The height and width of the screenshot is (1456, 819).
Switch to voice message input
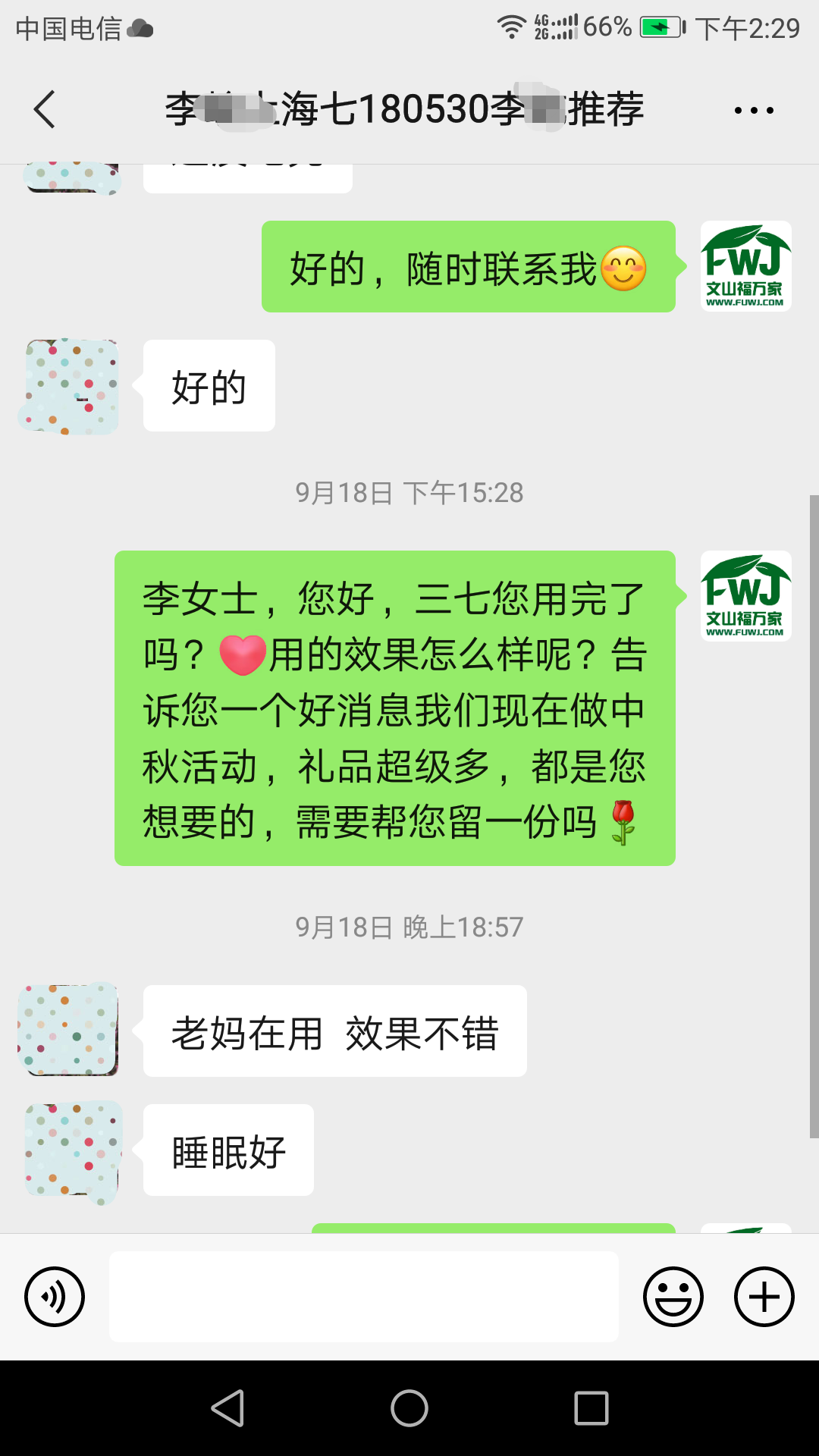click(x=55, y=1297)
